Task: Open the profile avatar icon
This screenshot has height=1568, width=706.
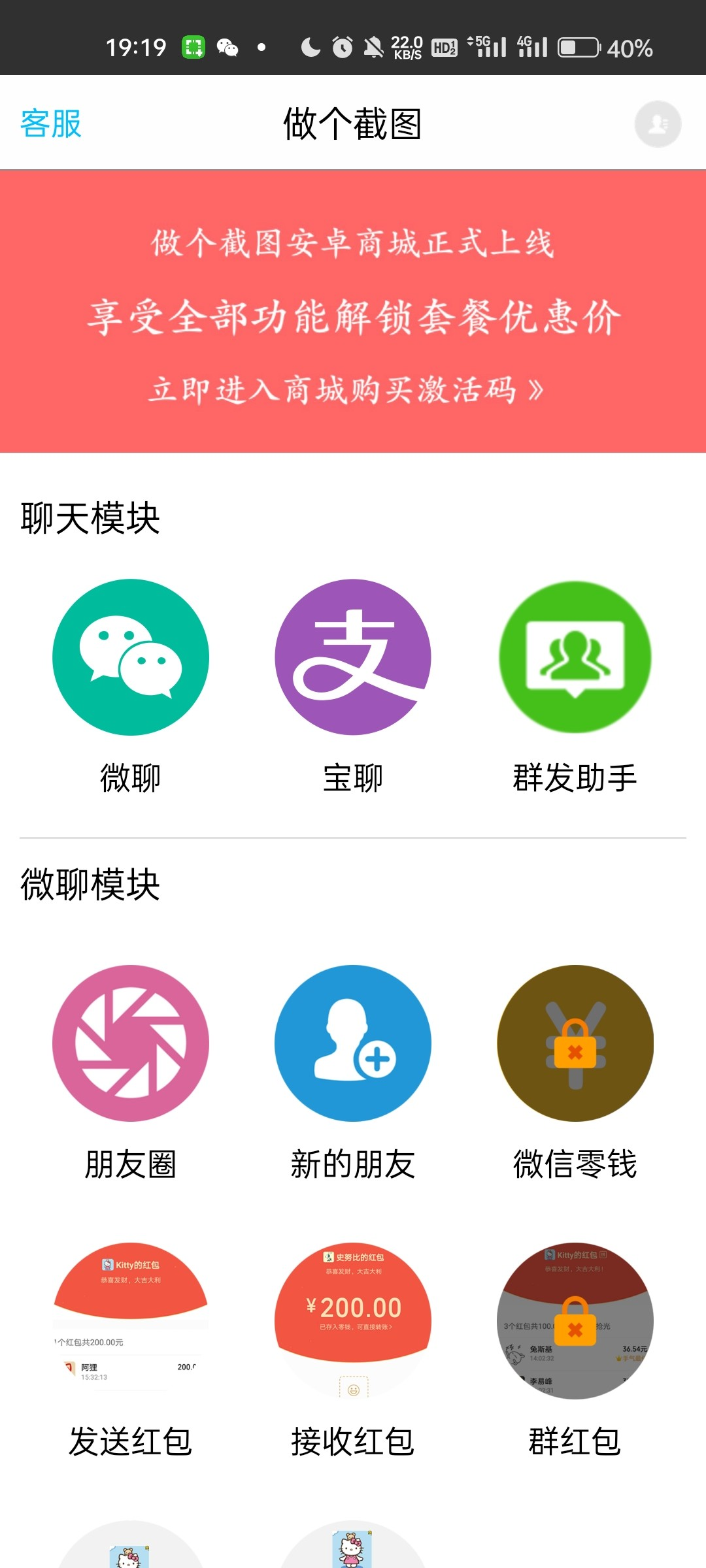Action: [x=658, y=124]
